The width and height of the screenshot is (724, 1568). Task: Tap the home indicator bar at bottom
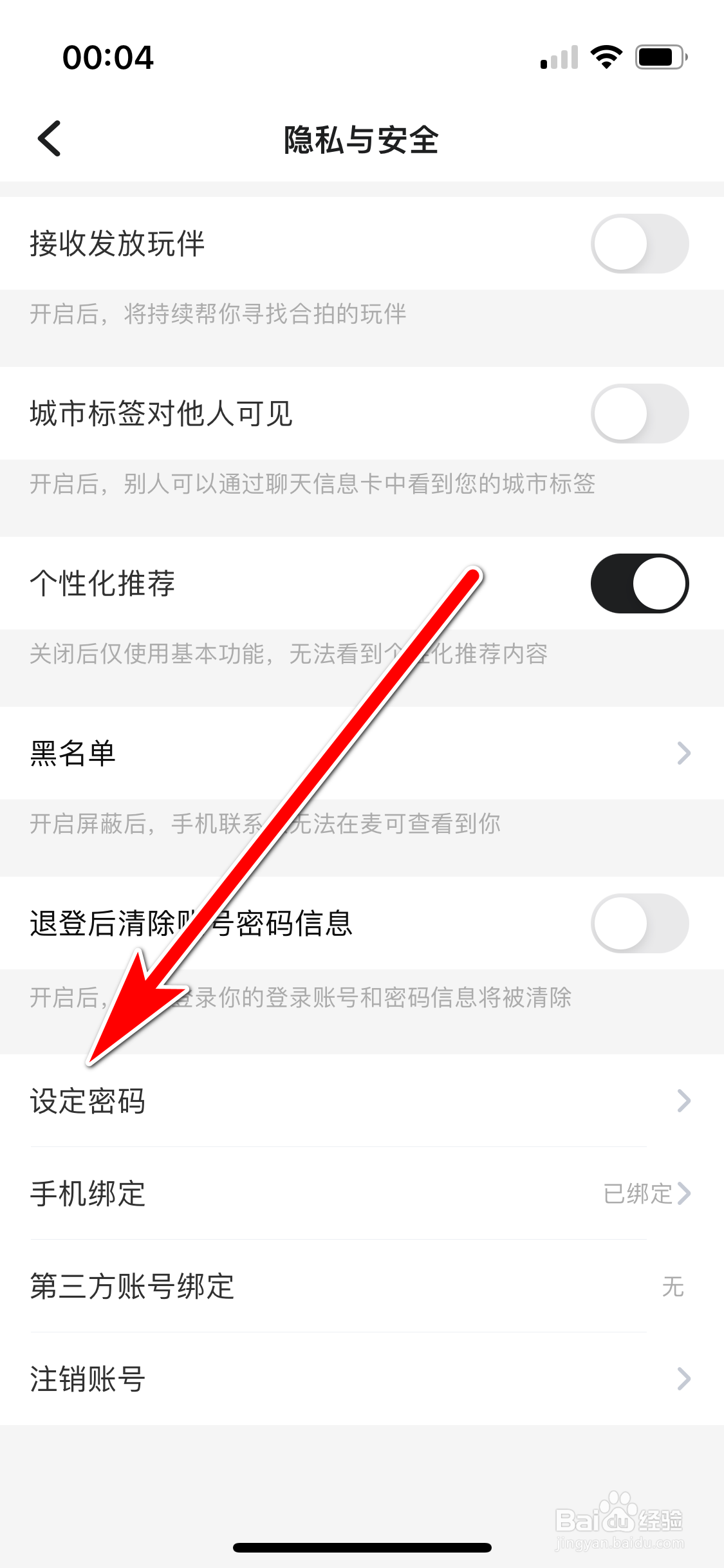[362, 1547]
